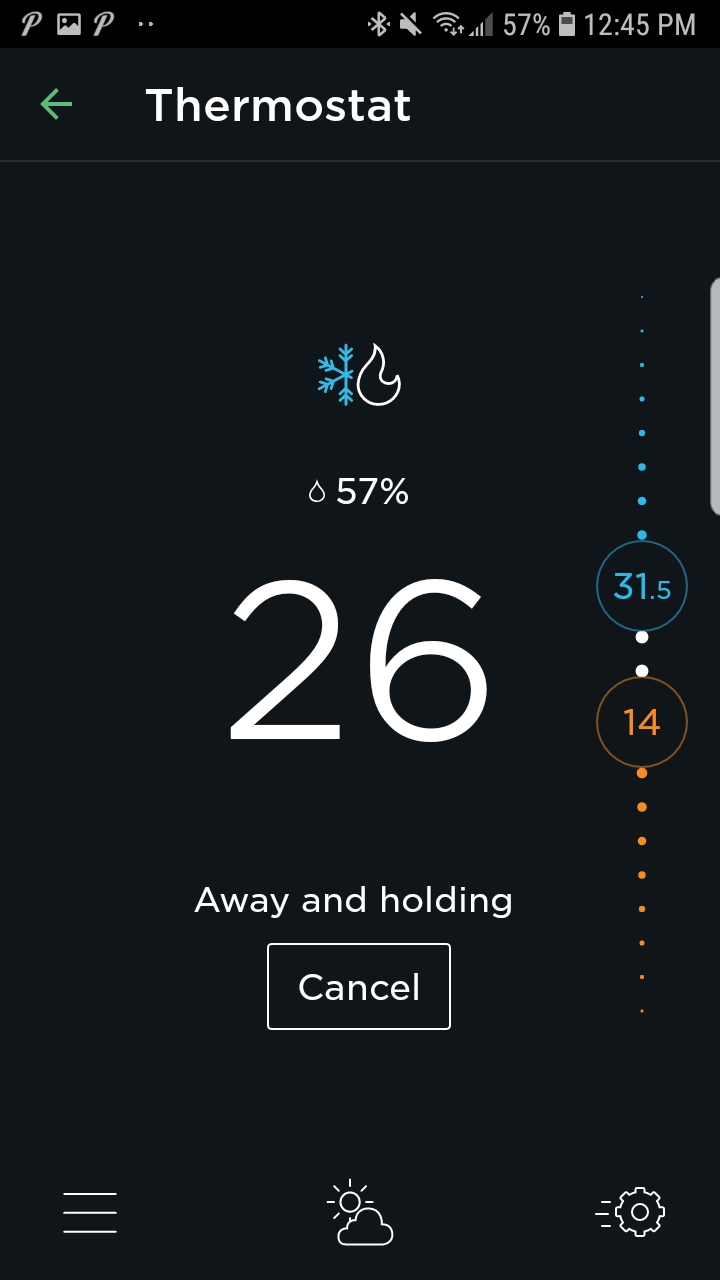Tap the green back arrow

tap(57, 104)
